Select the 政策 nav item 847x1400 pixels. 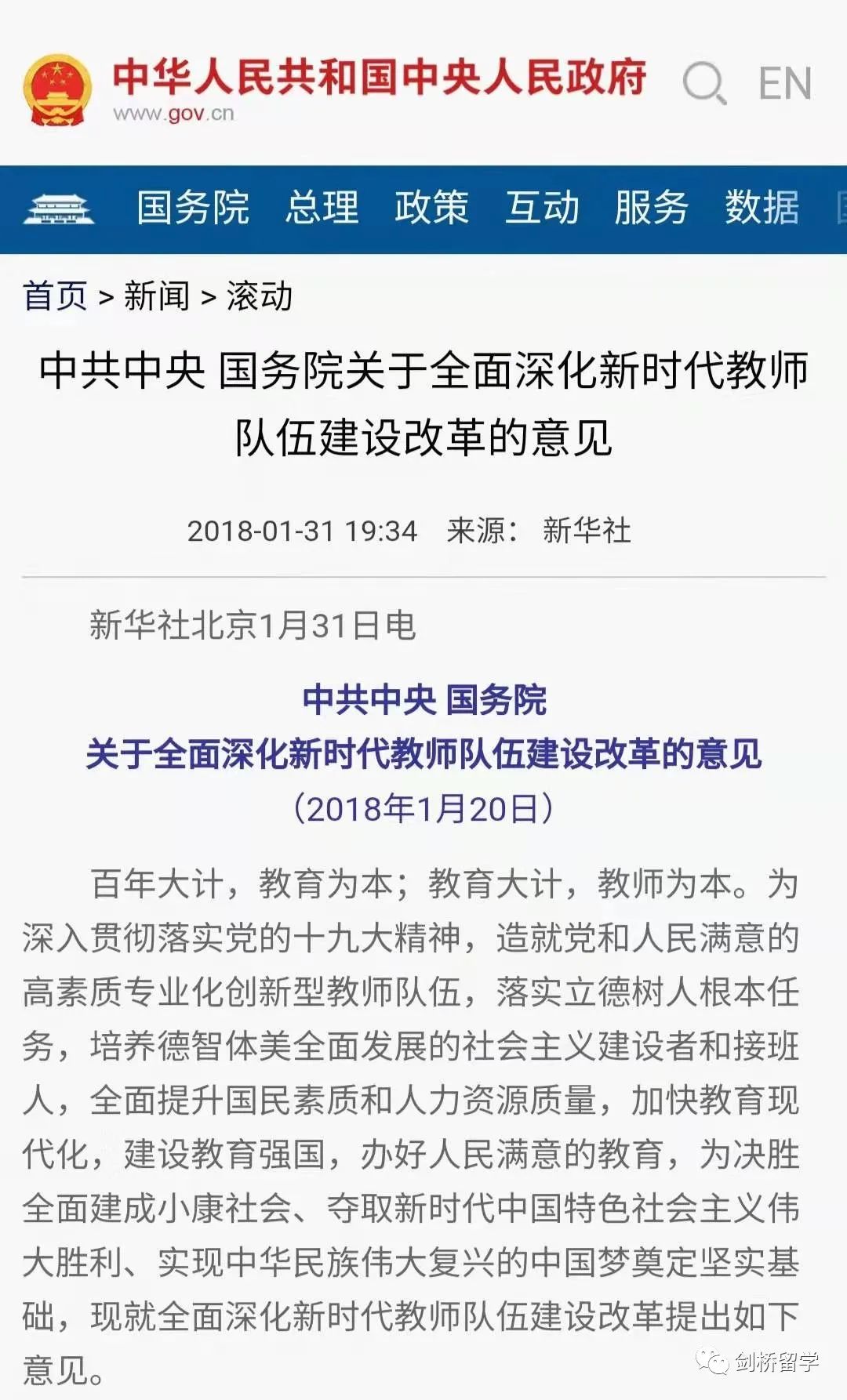(431, 209)
